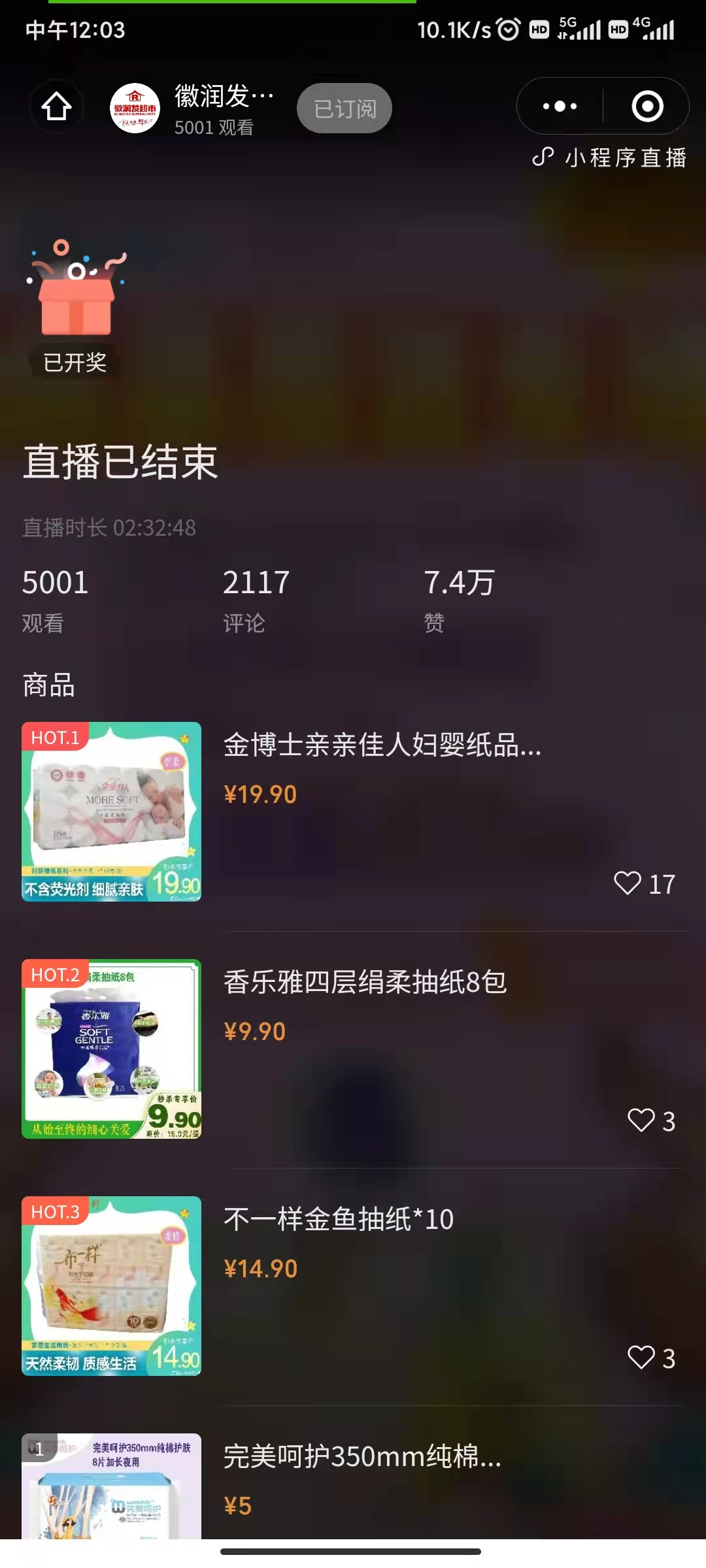Open product 完美呵护350mm纯棉
706x1568 pixels.
pos(362,1457)
